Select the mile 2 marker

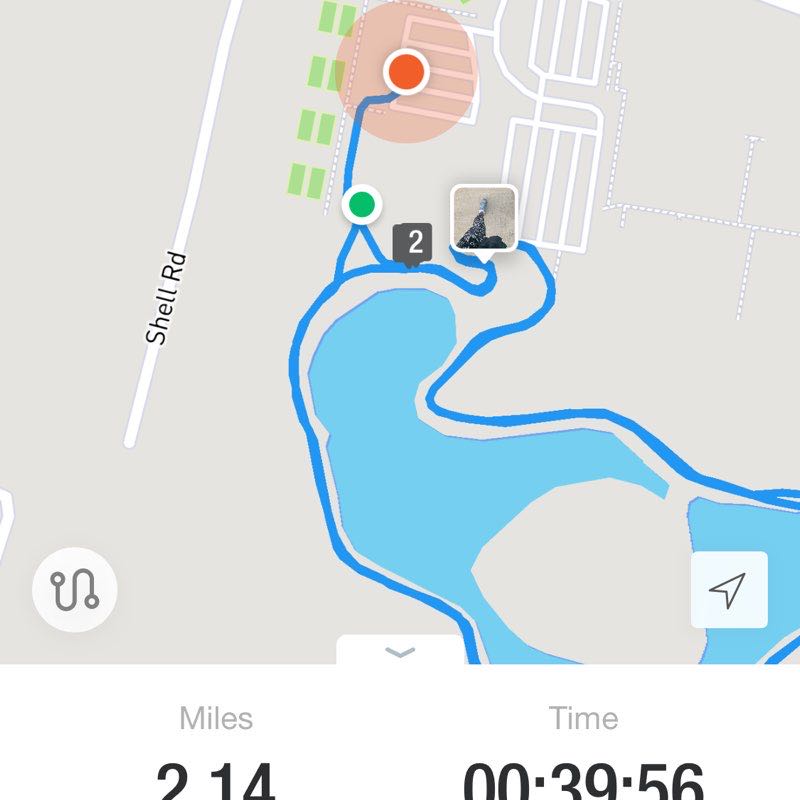[413, 243]
